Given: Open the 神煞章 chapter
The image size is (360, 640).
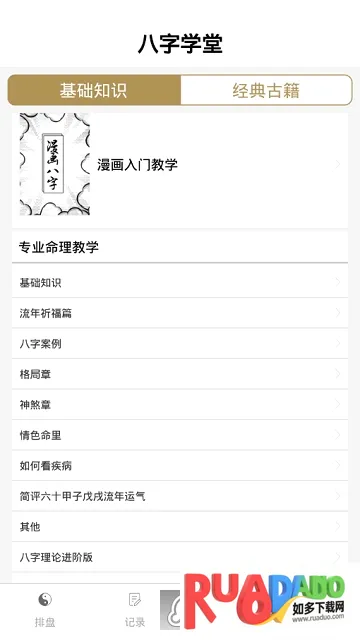Looking at the screenshot, I should tap(180, 404).
